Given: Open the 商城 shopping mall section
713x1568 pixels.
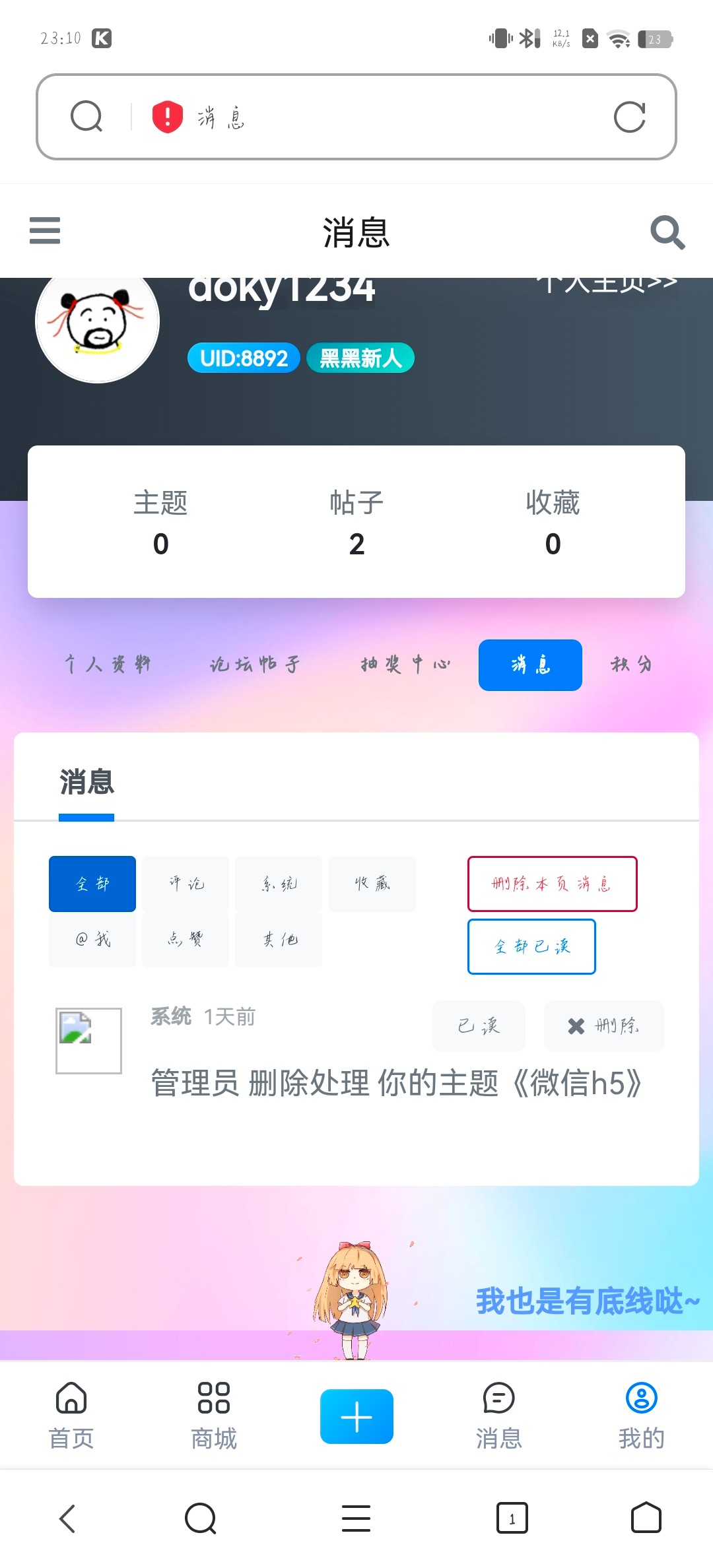Looking at the screenshot, I should click(x=213, y=1416).
